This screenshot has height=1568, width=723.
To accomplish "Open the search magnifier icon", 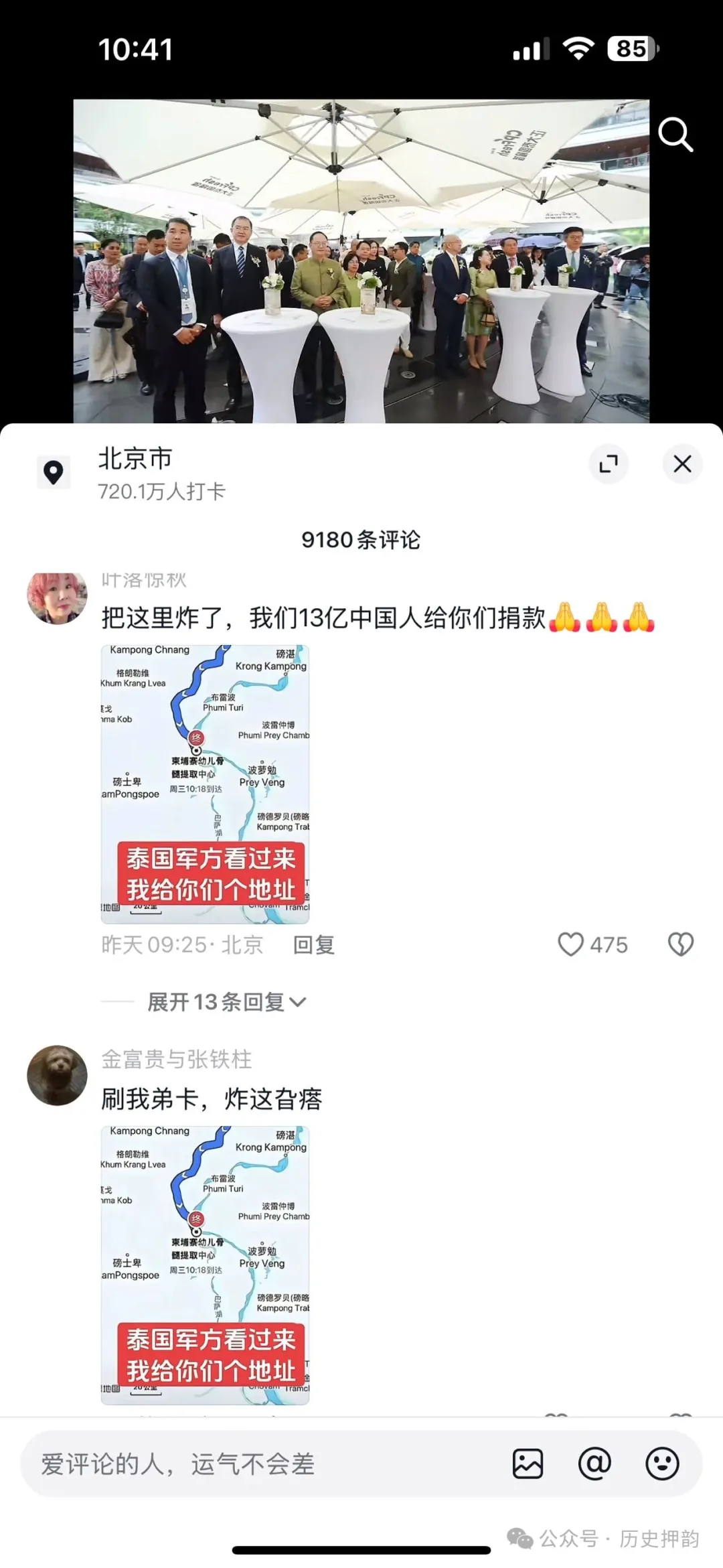I will pos(675,135).
